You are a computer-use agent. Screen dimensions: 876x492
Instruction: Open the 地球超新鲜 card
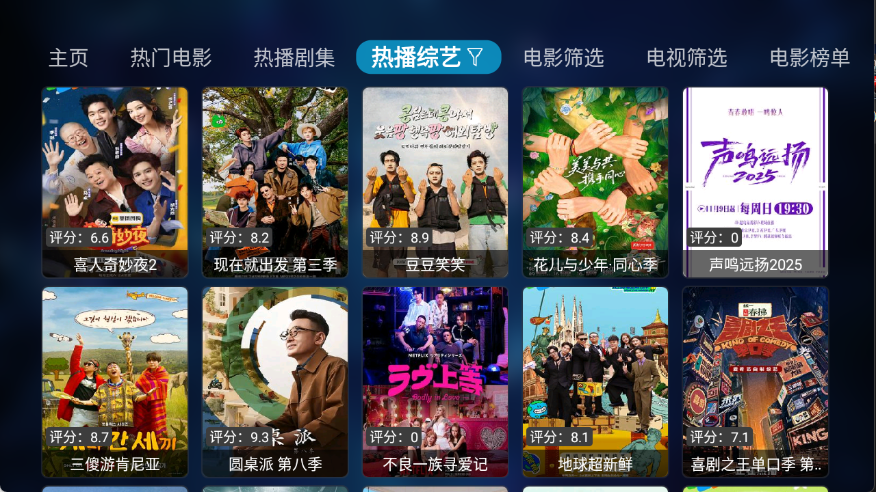point(595,382)
